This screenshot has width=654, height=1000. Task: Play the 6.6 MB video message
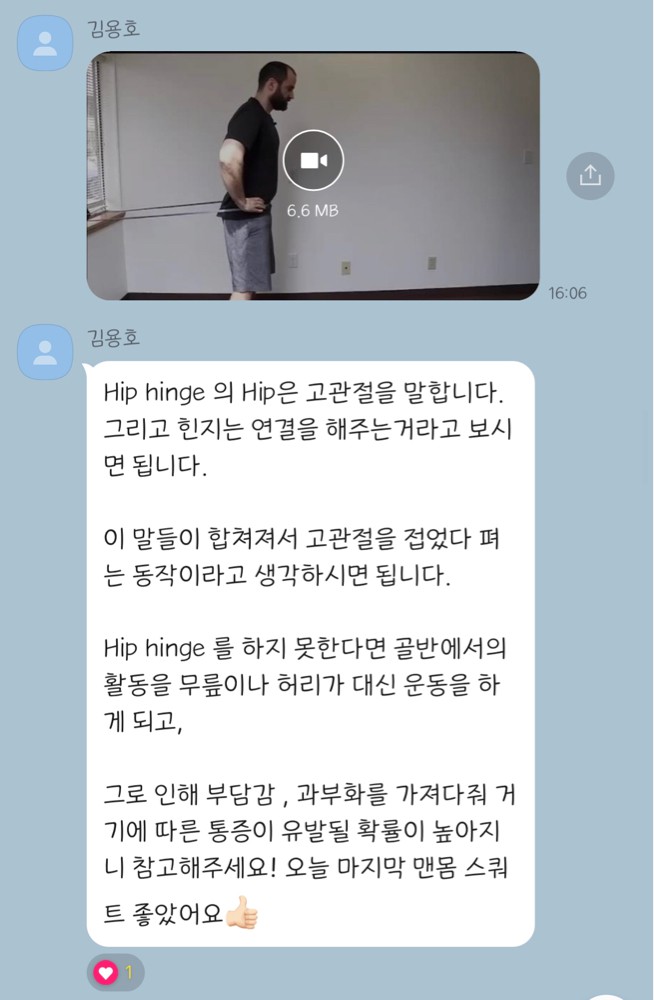pos(313,160)
